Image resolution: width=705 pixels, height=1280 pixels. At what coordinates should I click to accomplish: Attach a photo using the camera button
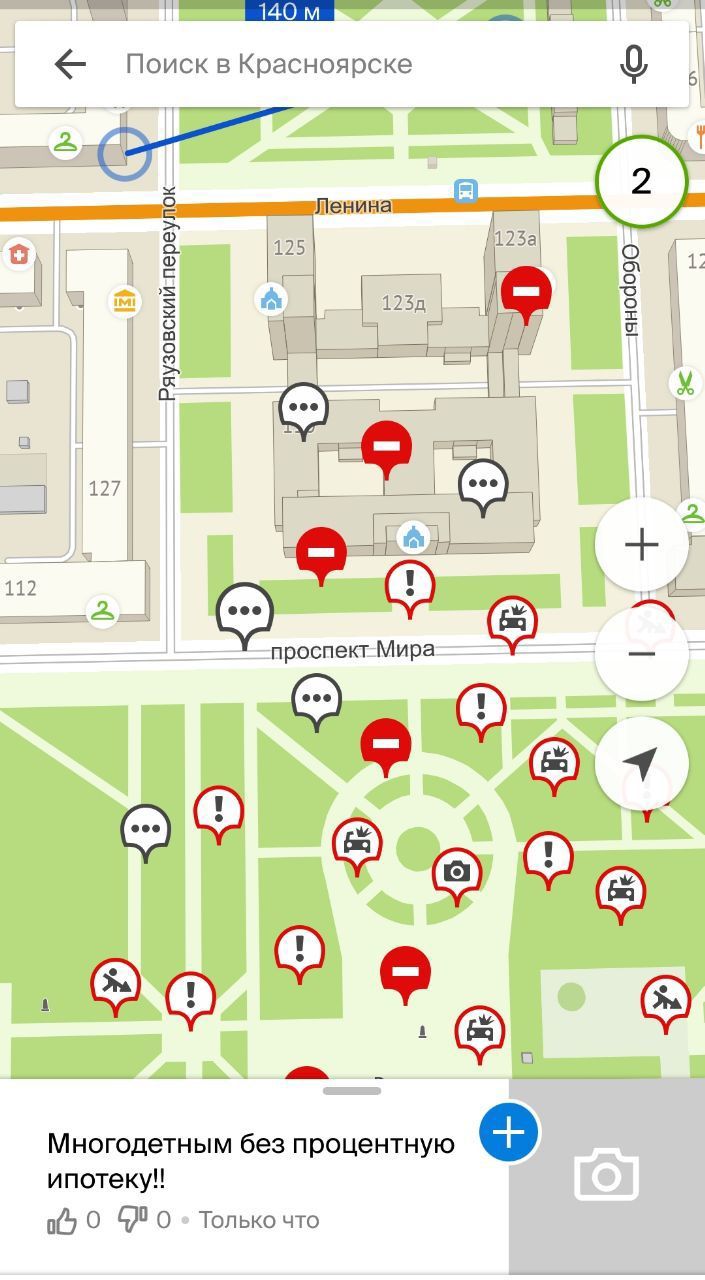coord(606,1176)
